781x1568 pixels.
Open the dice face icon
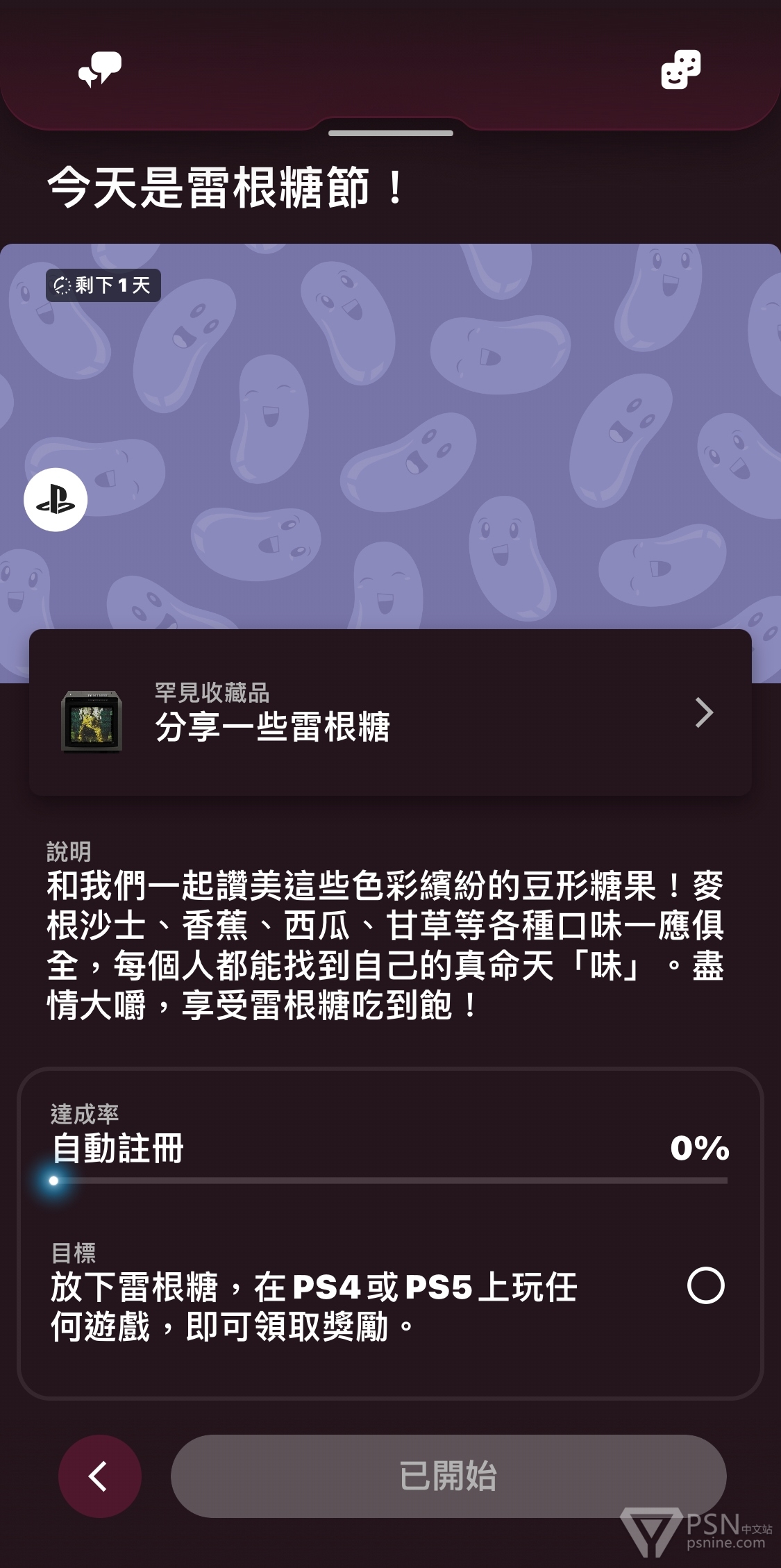tap(680, 69)
